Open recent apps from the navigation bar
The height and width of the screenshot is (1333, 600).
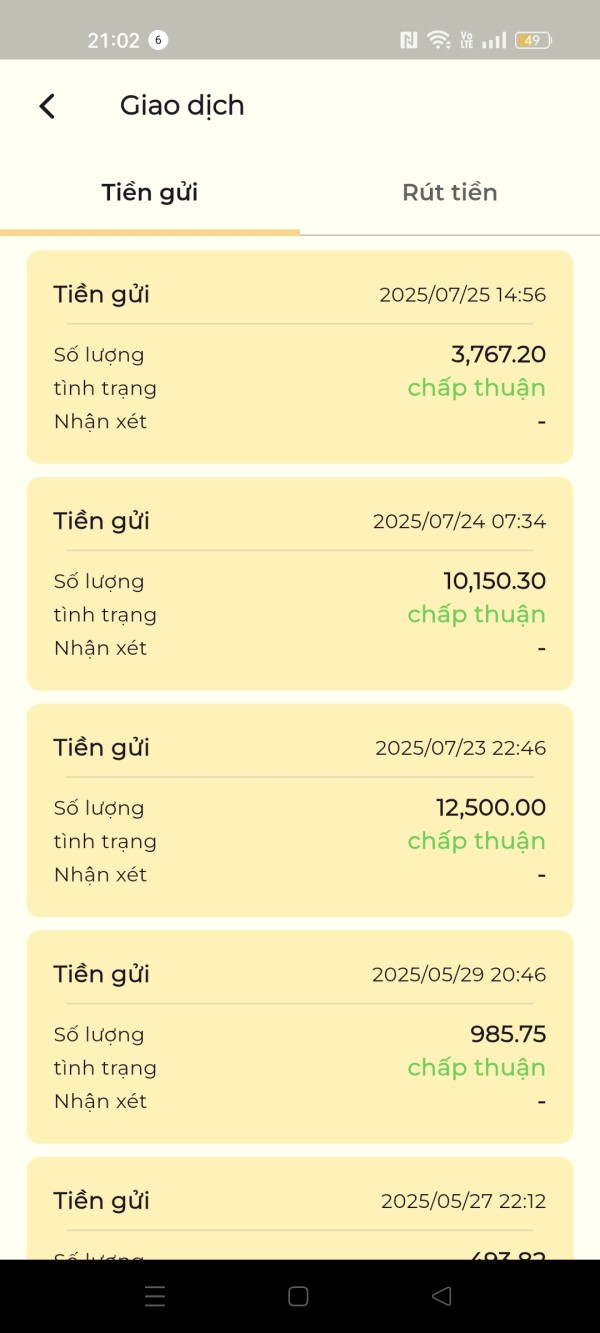pyautogui.click(x=155, y=1296)
